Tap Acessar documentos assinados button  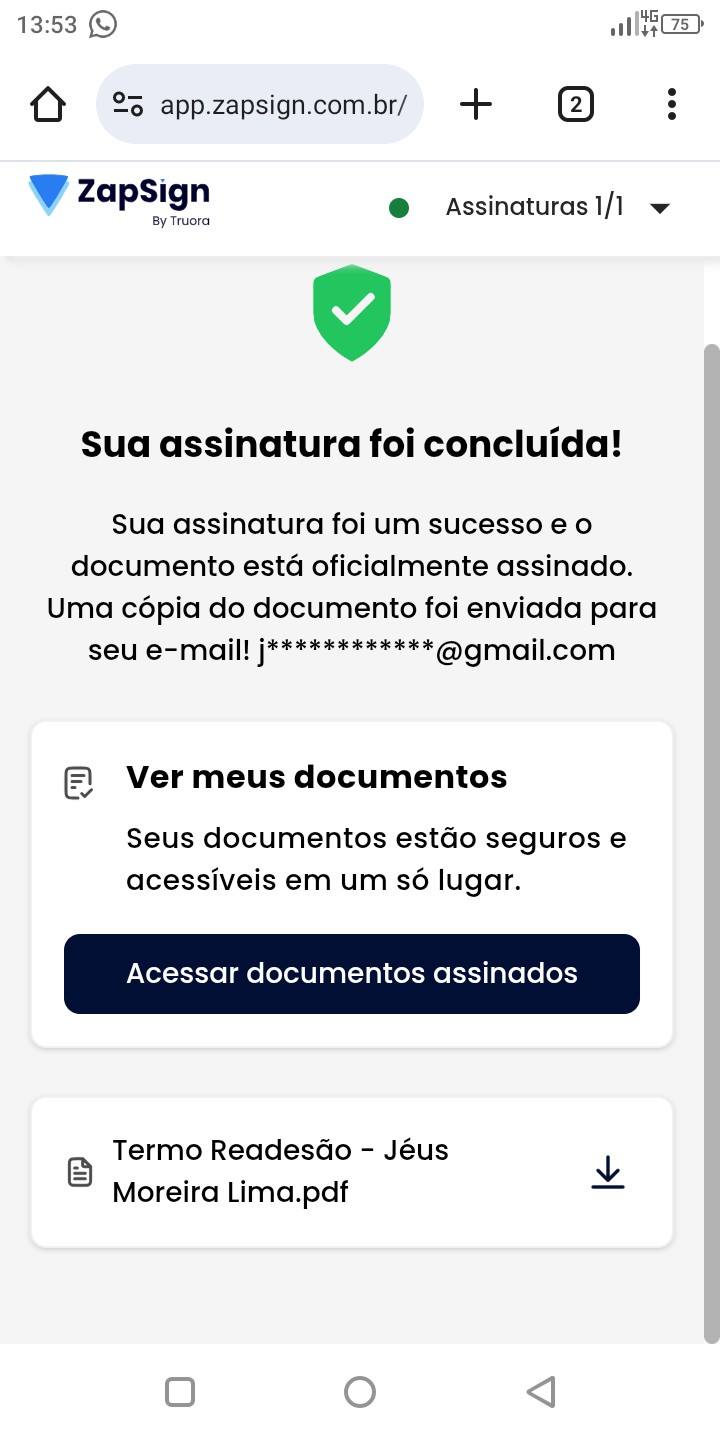[x=352, y=974]
